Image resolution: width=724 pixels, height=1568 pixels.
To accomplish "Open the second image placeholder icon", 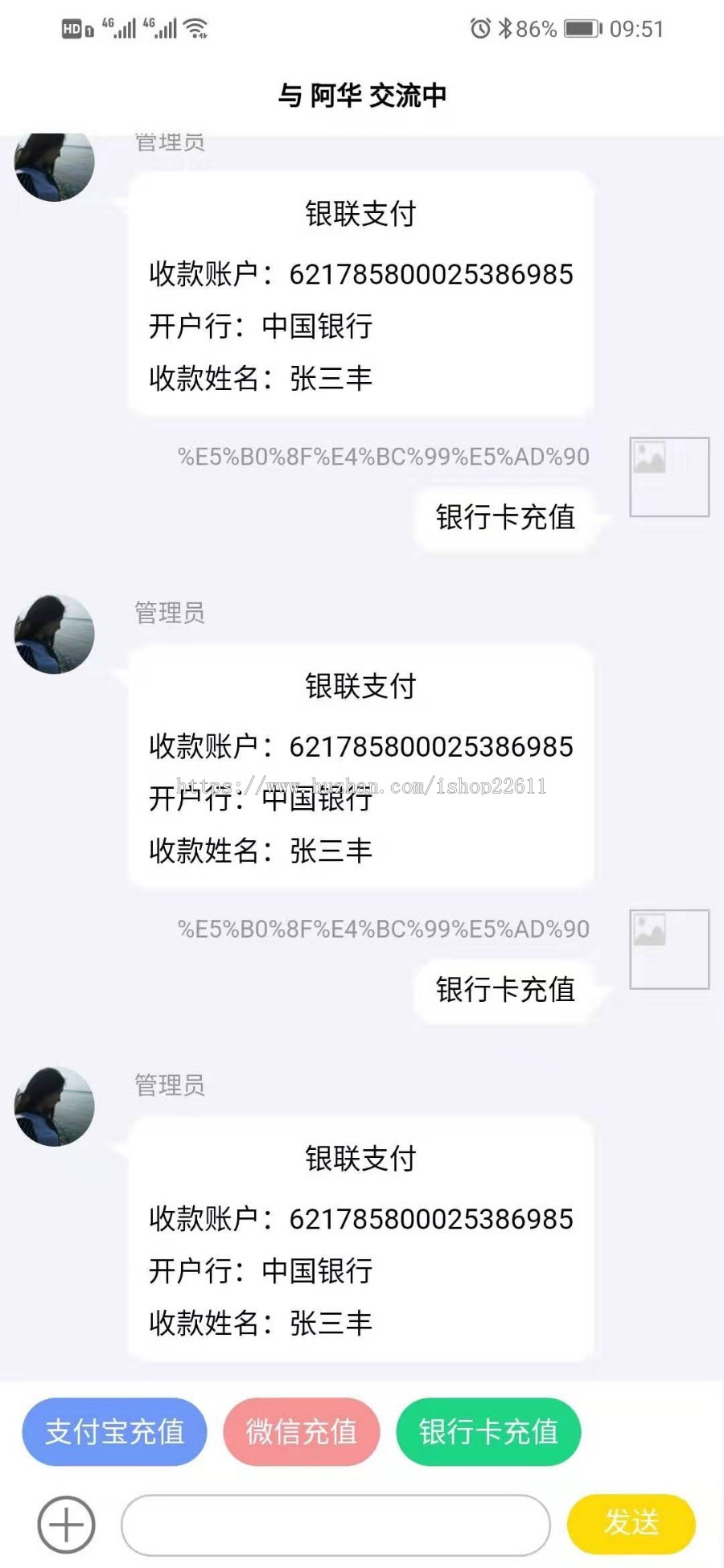I will (669, 949).
